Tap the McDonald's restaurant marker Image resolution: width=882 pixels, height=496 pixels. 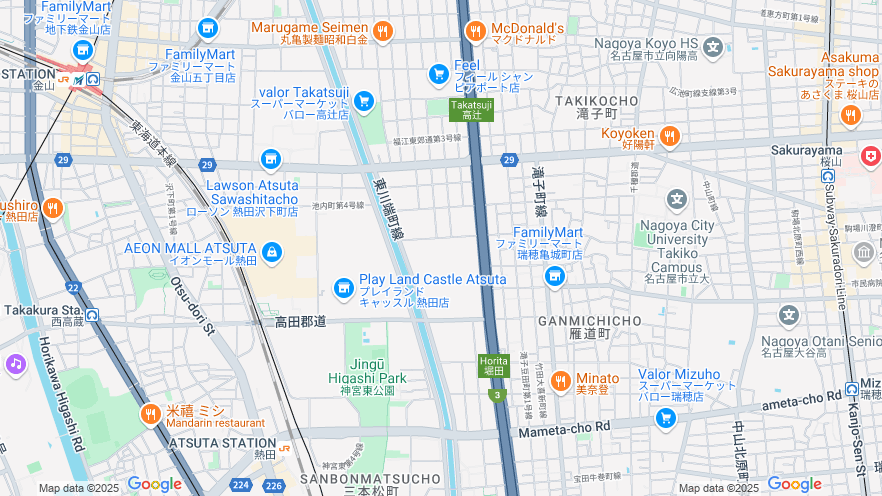(475, 31)
